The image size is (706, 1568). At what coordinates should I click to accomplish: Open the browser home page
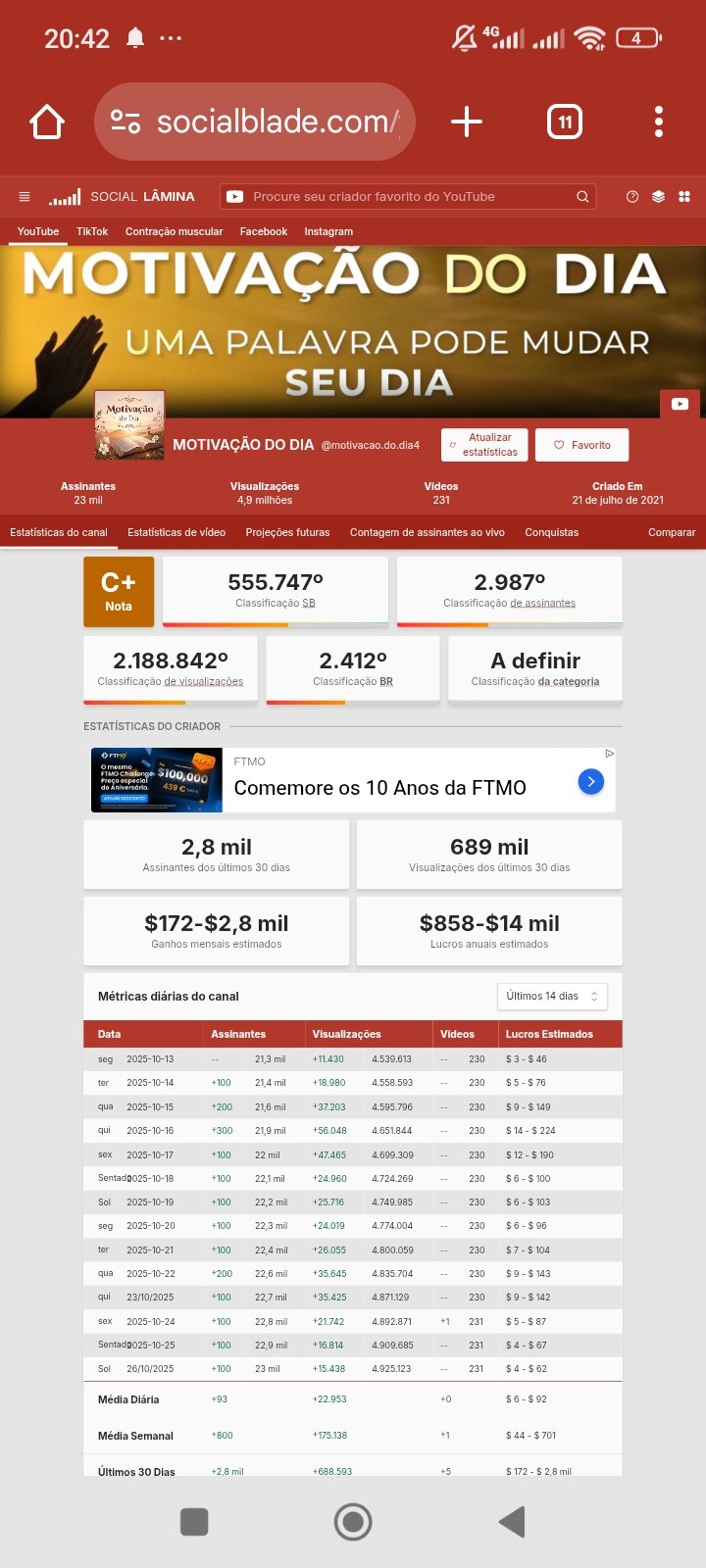coord(47,122)
